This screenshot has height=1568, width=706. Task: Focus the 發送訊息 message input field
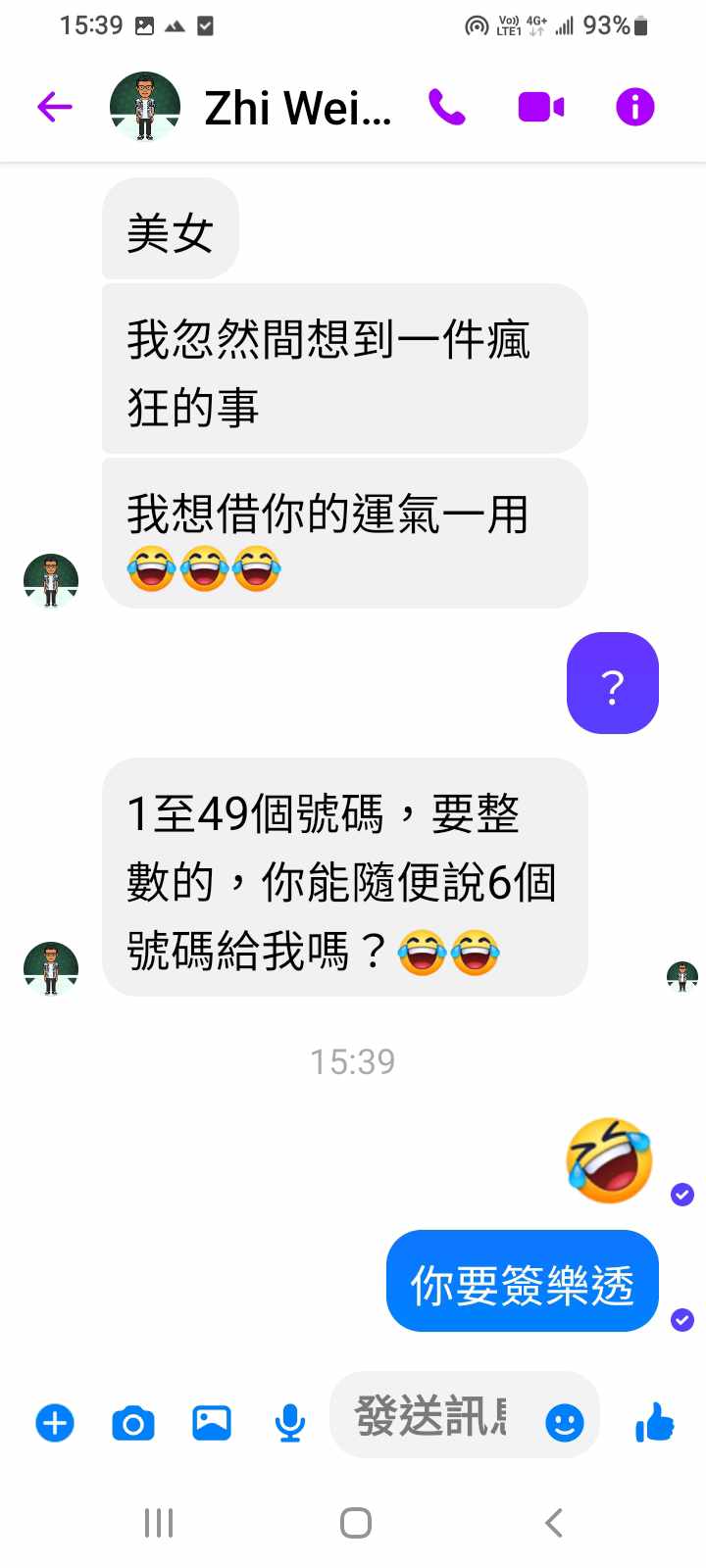(431, 1417)
